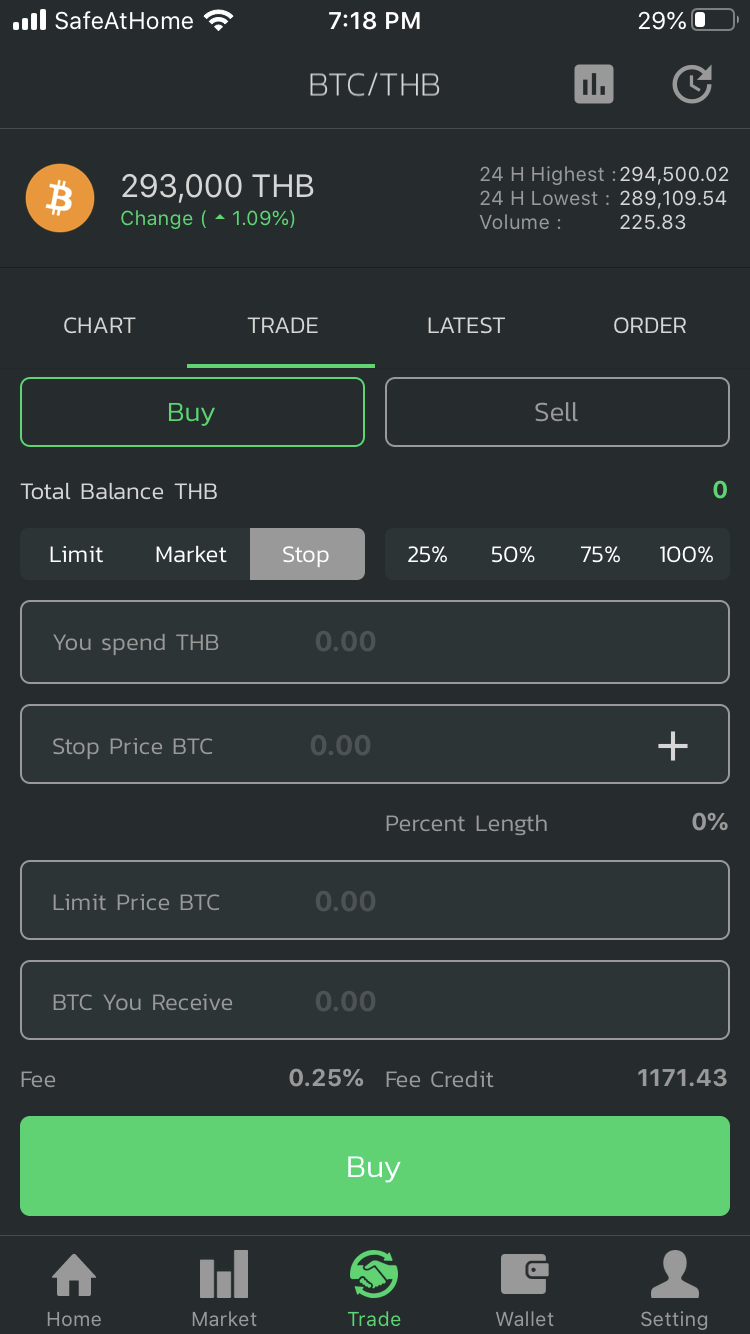This screenshot has height=1334, width=750.
Task: Focus the You spend THB field
Action: pos(375,642)
